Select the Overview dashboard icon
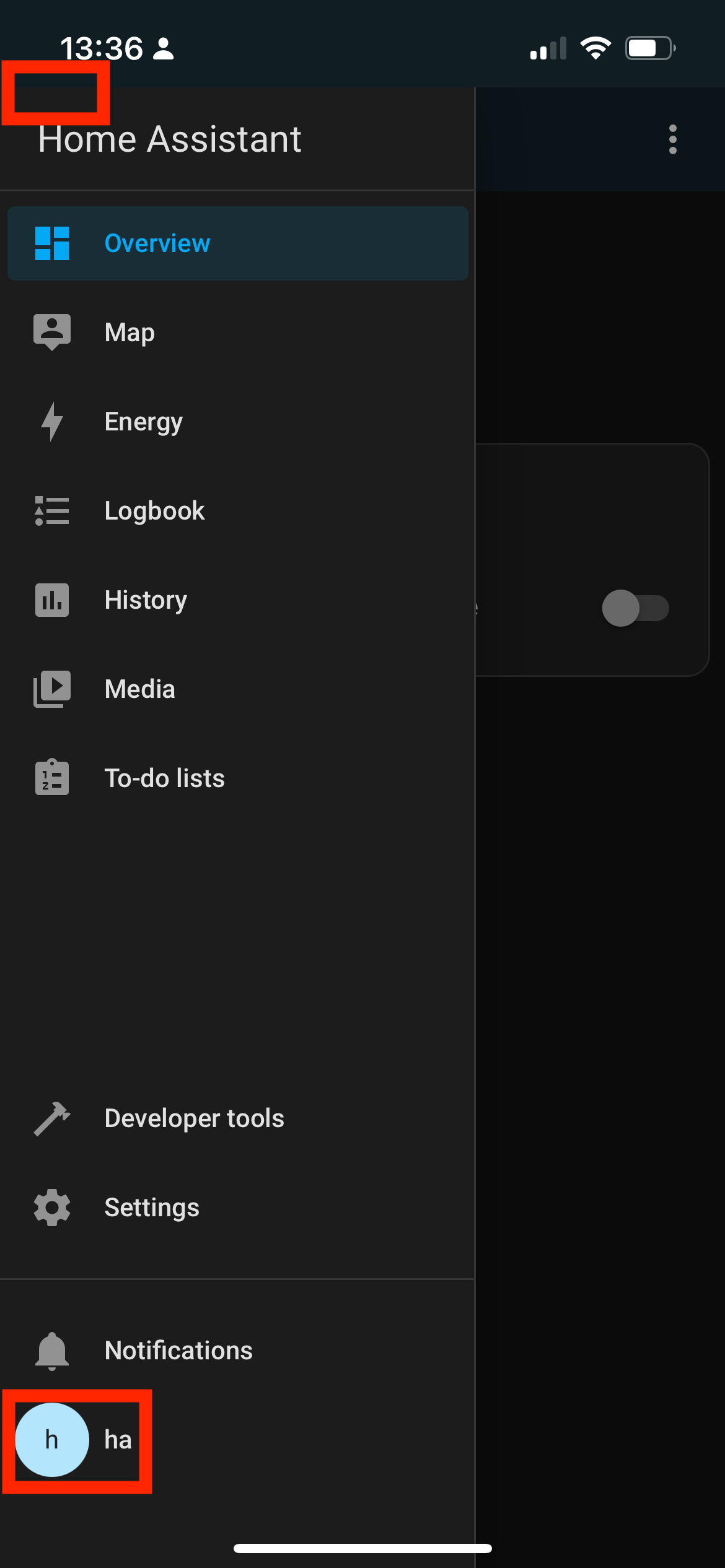This screenshot has height=1568, width=725. click(52, 243)
